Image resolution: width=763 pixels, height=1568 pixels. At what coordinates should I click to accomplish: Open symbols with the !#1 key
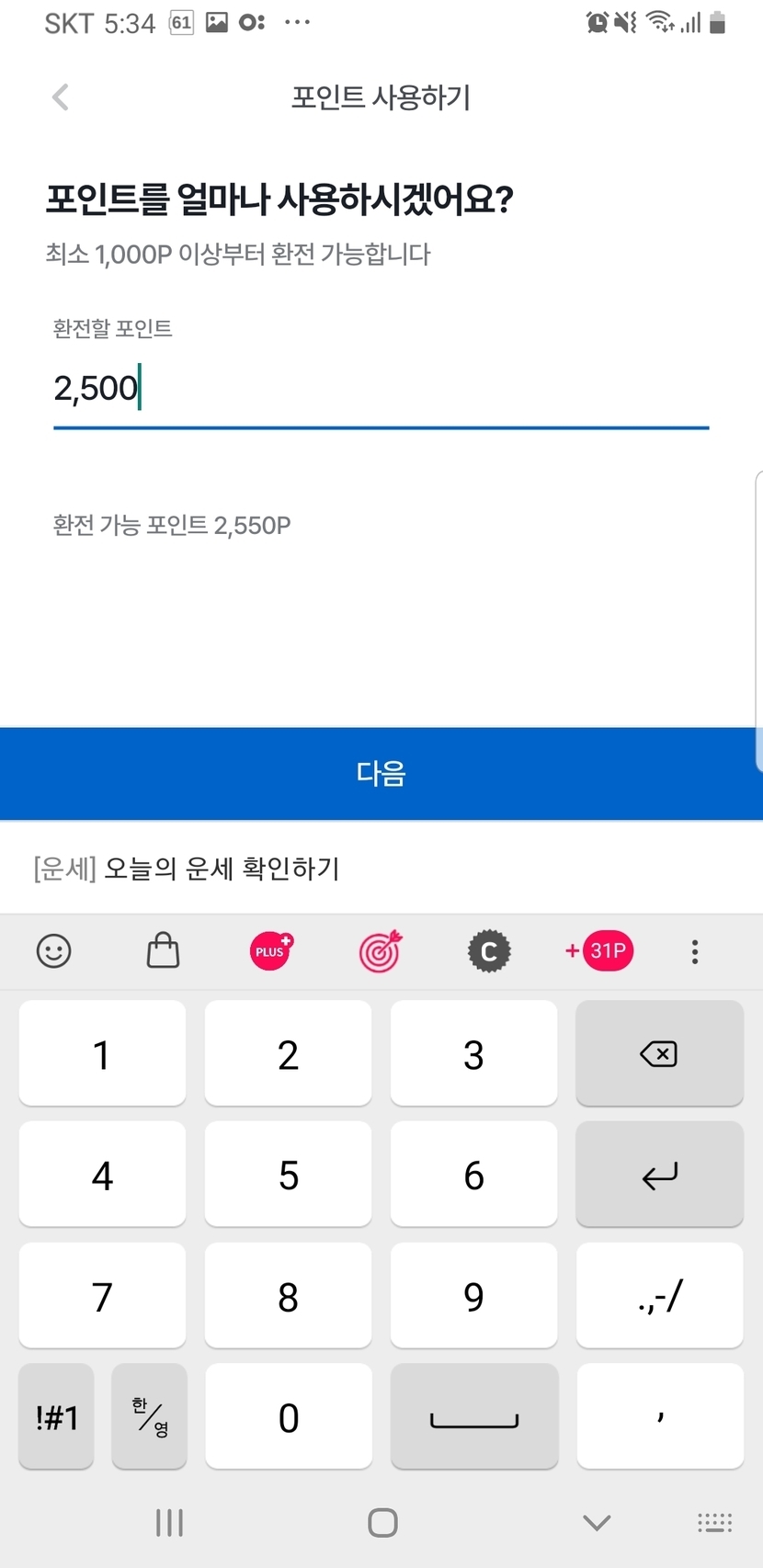click(x=56, y=1416)
